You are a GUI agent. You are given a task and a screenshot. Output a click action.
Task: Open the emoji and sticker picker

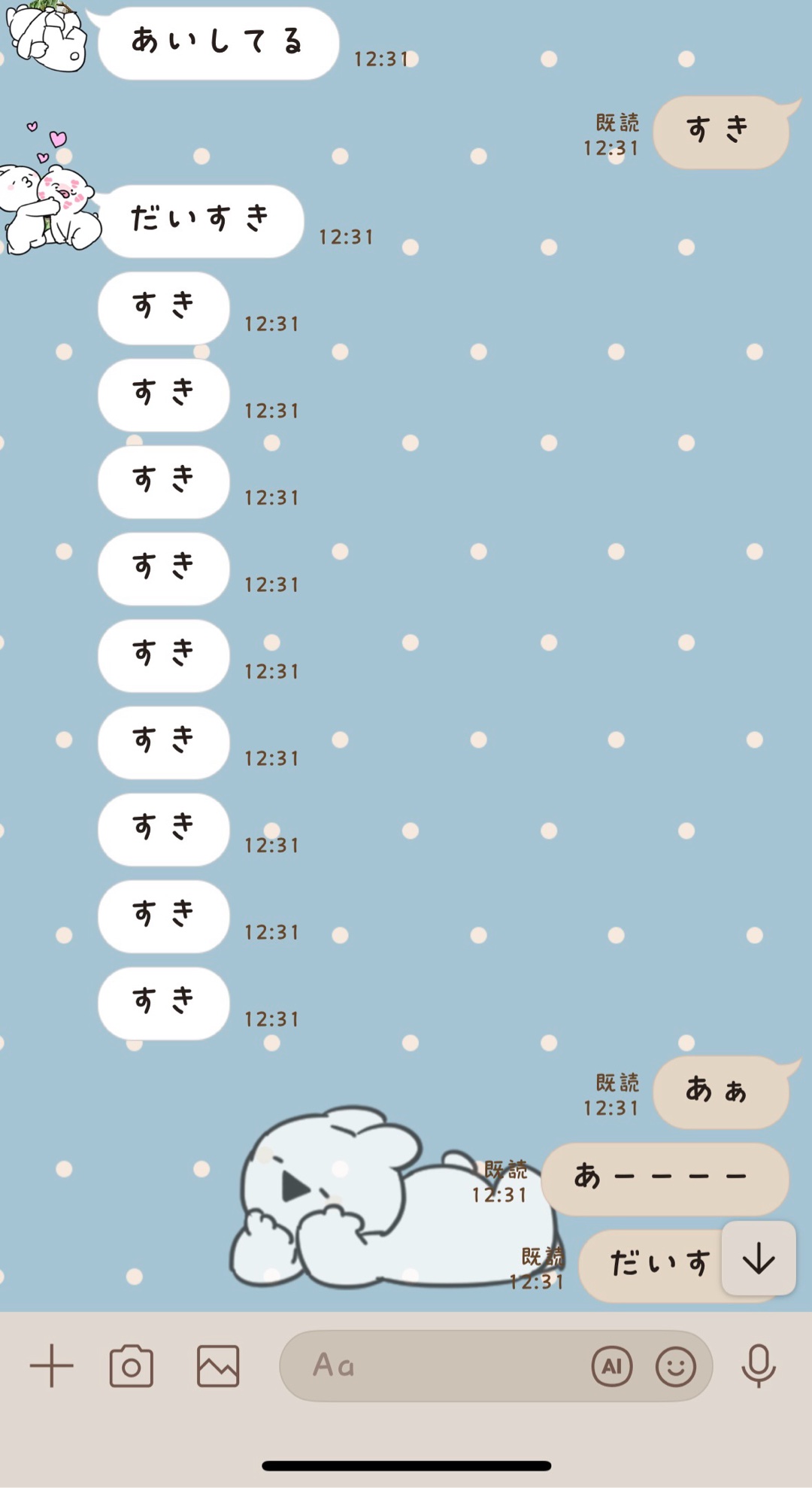pos(676,1365)
